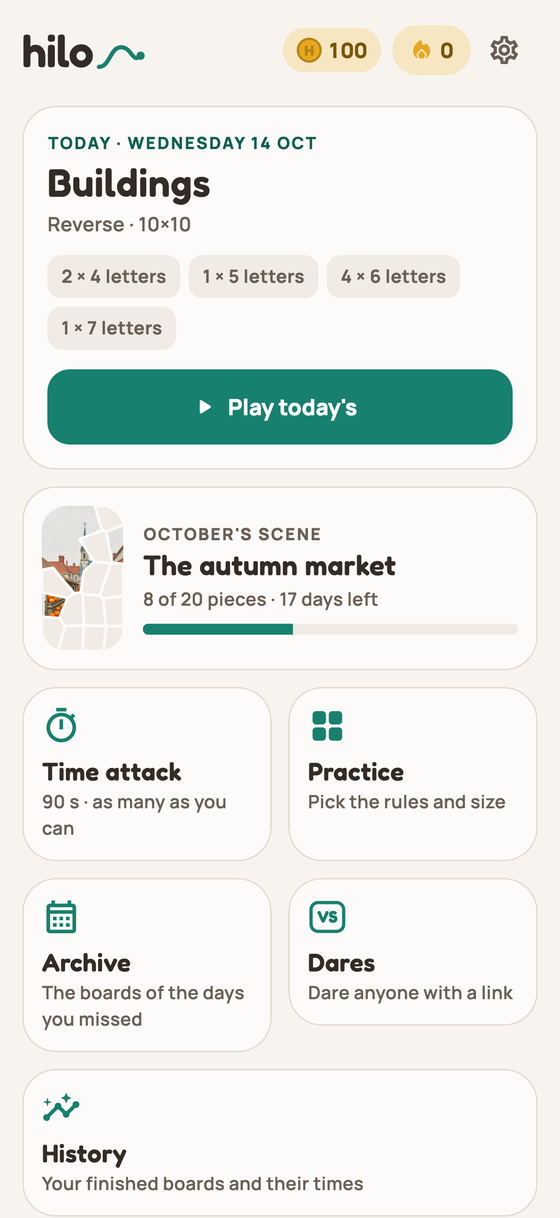Screen dimensions: 560x1218
Task: Start the Play today's button
Action: pyautogui.click(x=280, y=407)
